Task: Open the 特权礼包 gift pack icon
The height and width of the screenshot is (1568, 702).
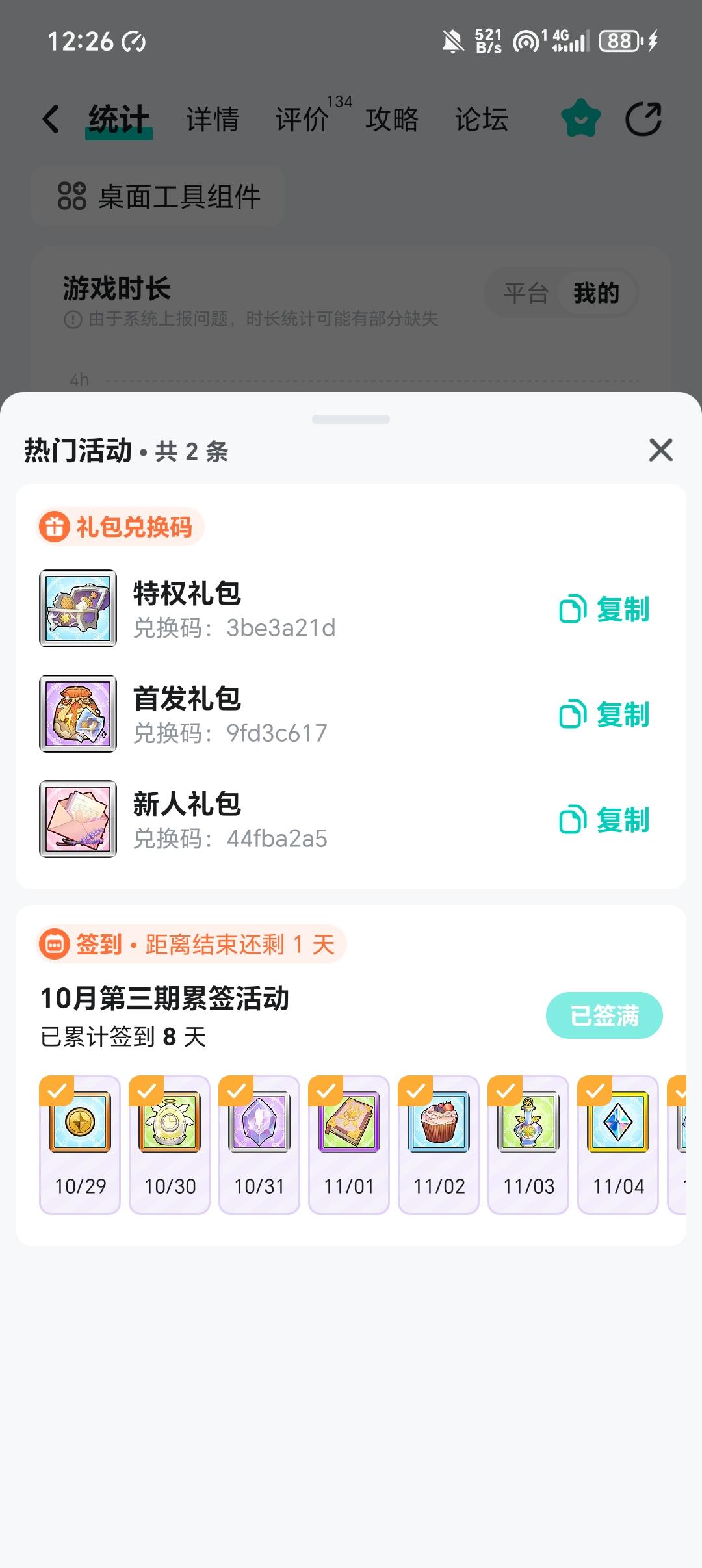Action: point(78,608)
